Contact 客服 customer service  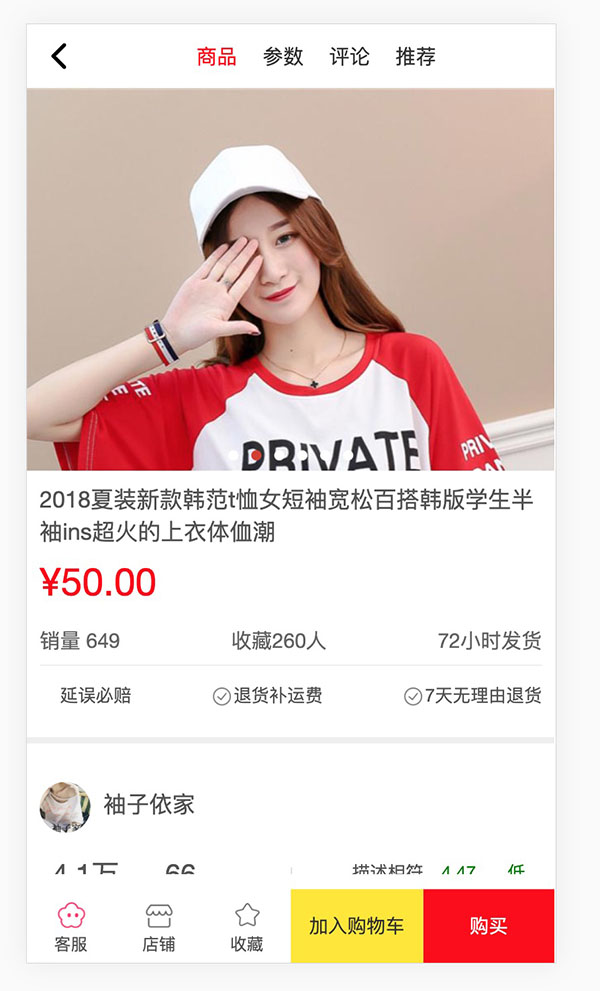(71, 926)
